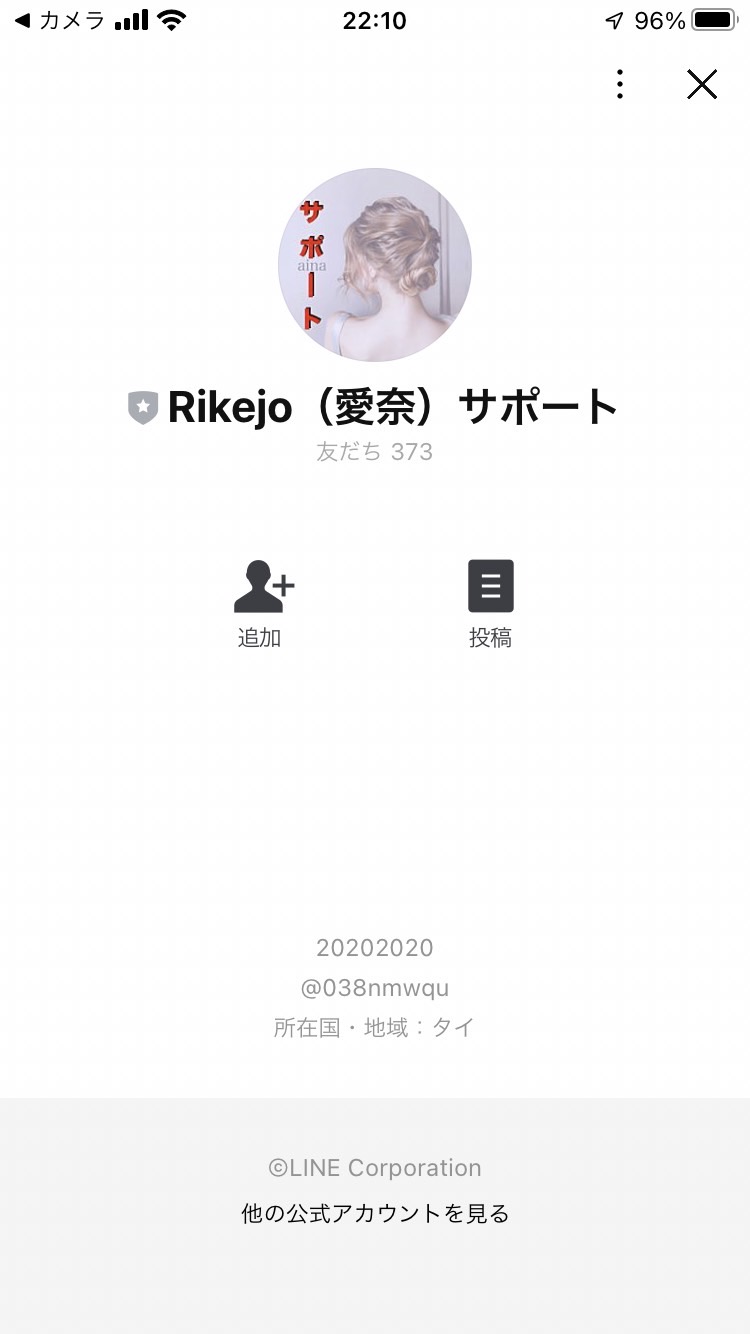
Task: Tap the location arrow icon near battery
Action: point(612,18)
